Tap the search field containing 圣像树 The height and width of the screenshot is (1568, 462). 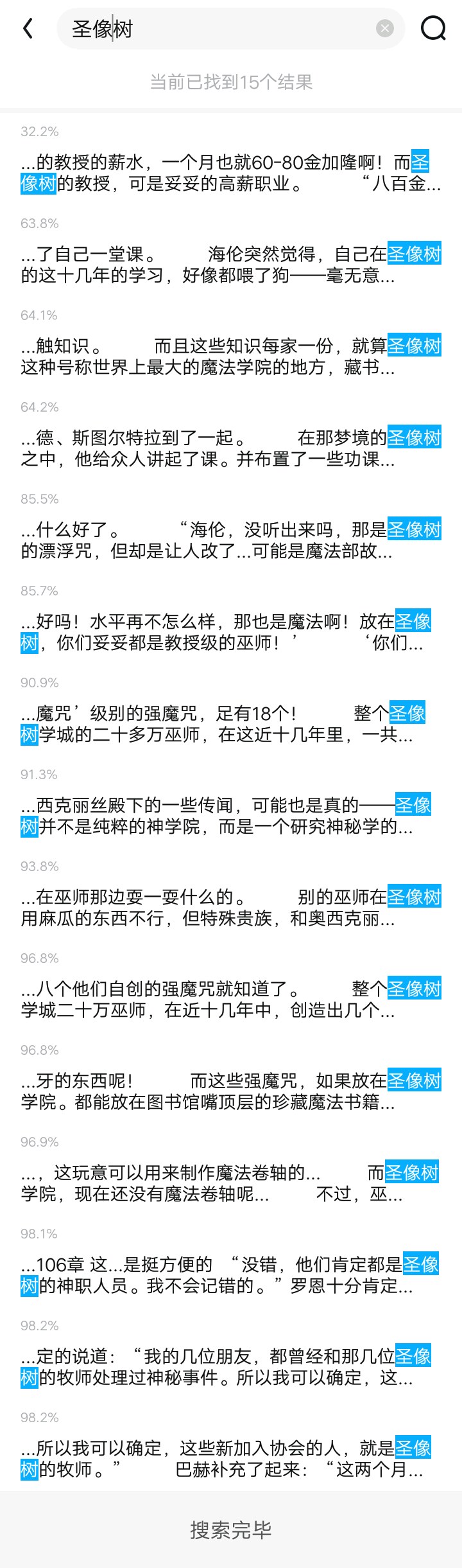point(218,29)
